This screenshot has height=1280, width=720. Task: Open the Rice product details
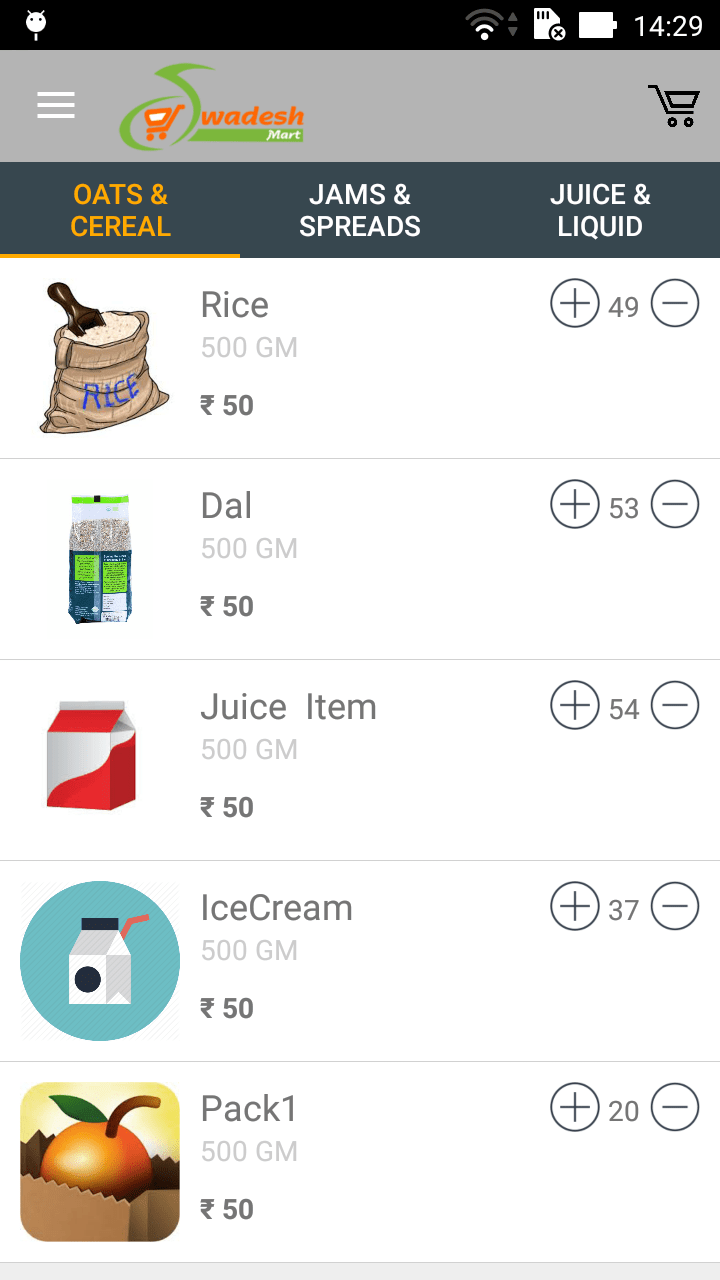[234, 304]
